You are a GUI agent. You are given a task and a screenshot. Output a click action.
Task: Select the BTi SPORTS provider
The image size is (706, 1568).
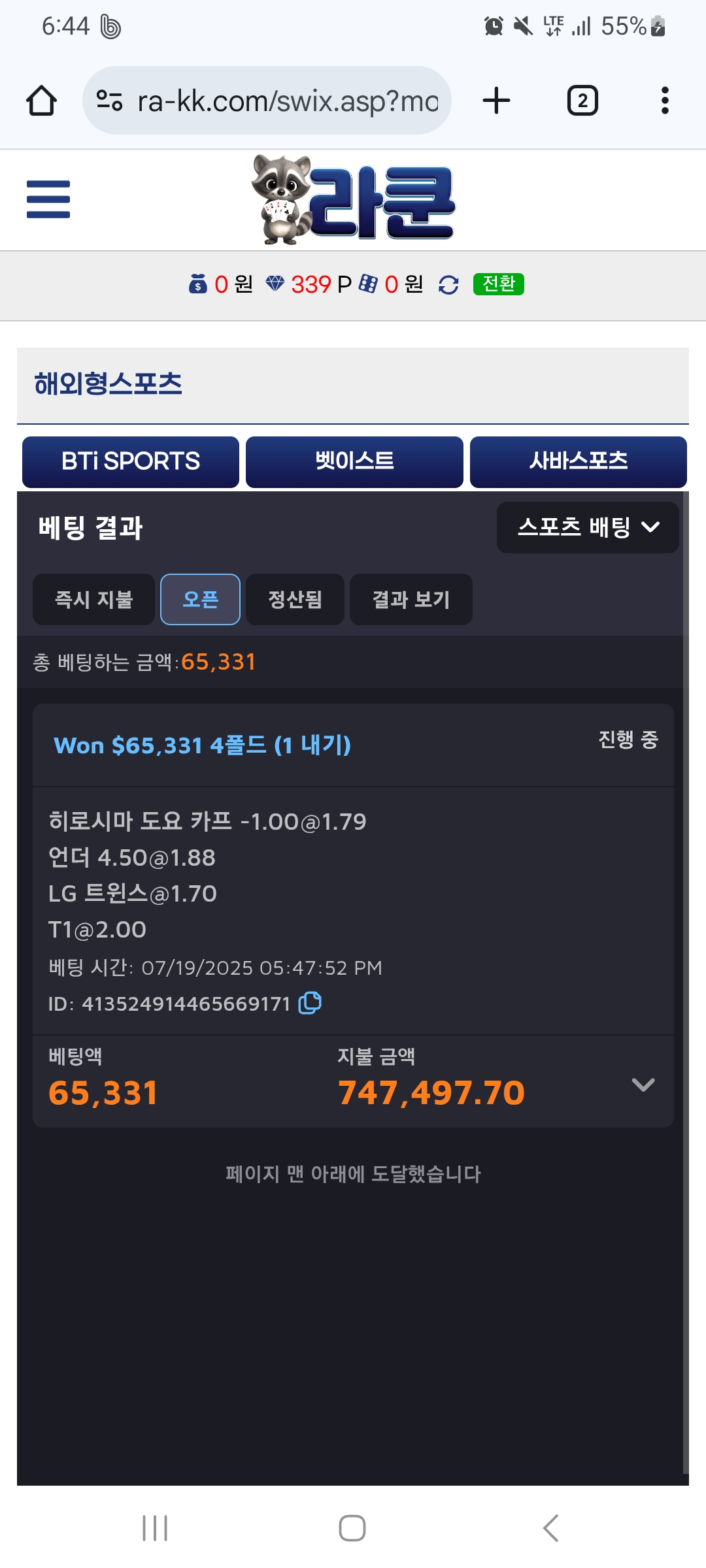131,462
